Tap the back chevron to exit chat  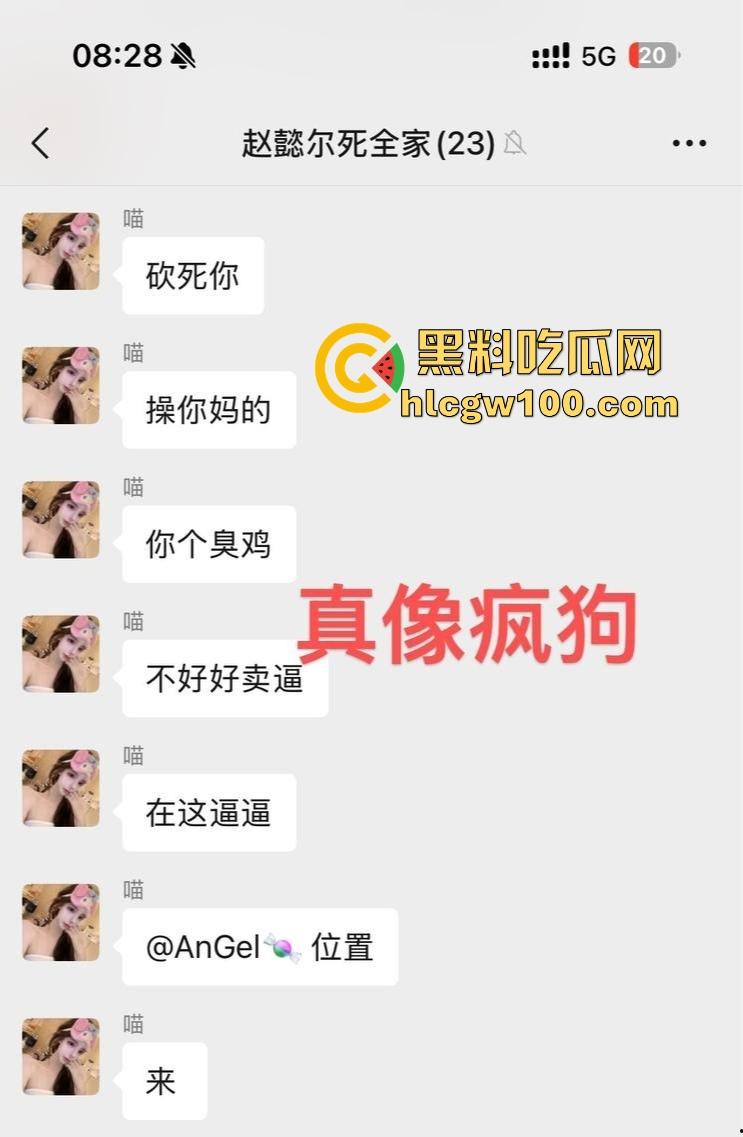(x=39, y=143)
